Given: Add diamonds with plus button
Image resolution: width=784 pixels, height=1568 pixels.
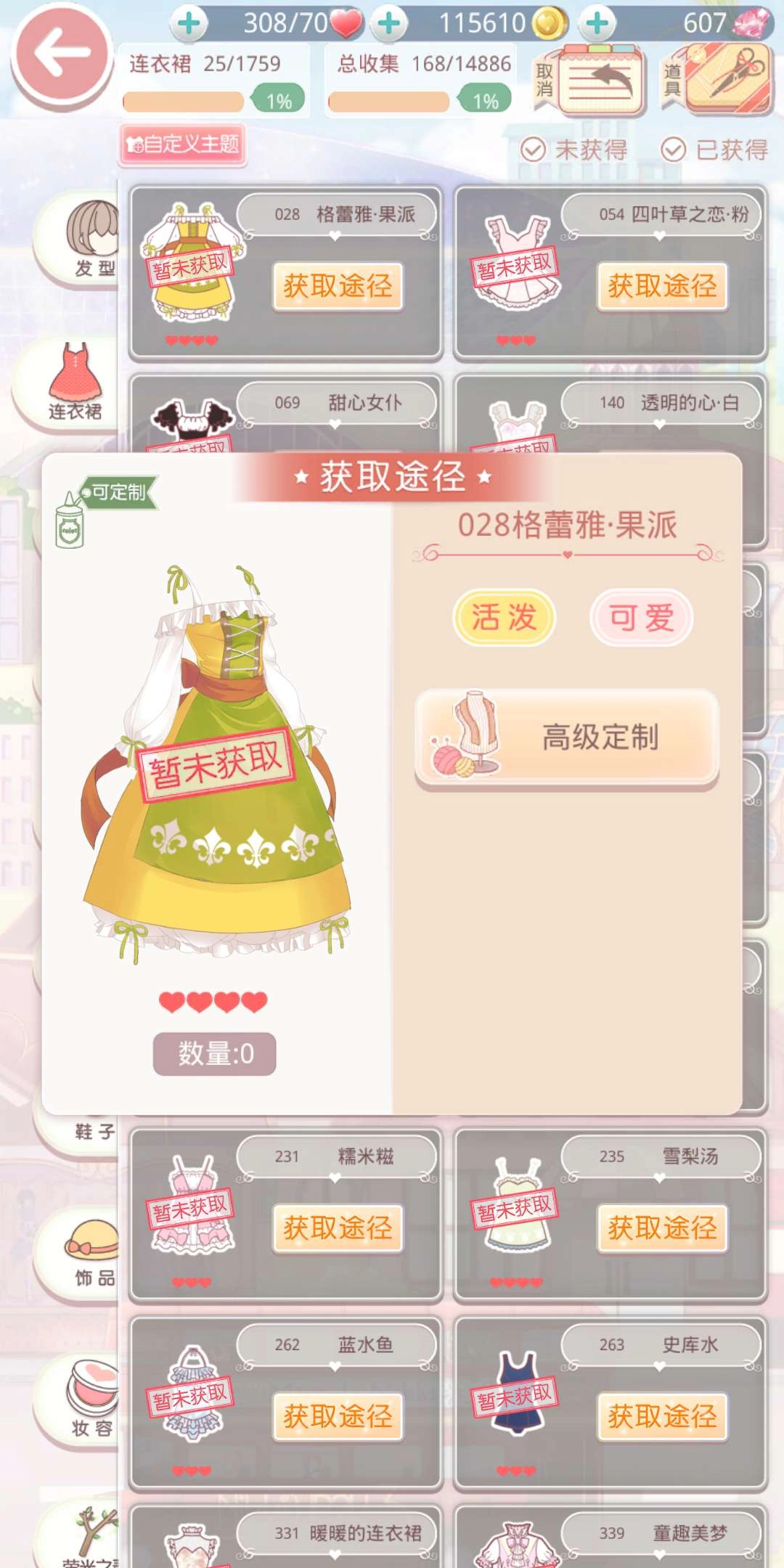Looking at the screenshot, I should pos(597,23).
